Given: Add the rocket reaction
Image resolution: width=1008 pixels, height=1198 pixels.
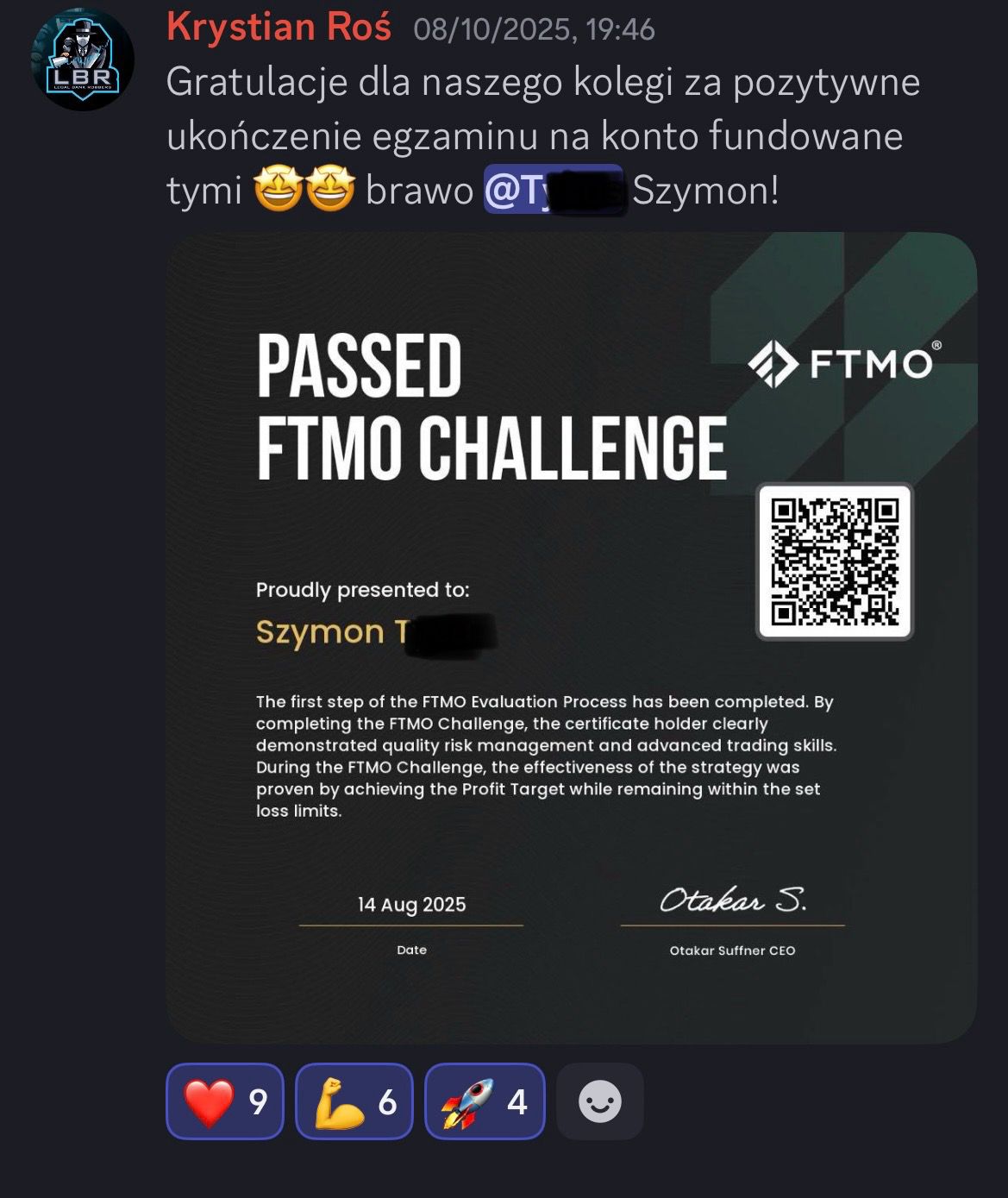Looking at the screenshot, I should [485, 1101].
